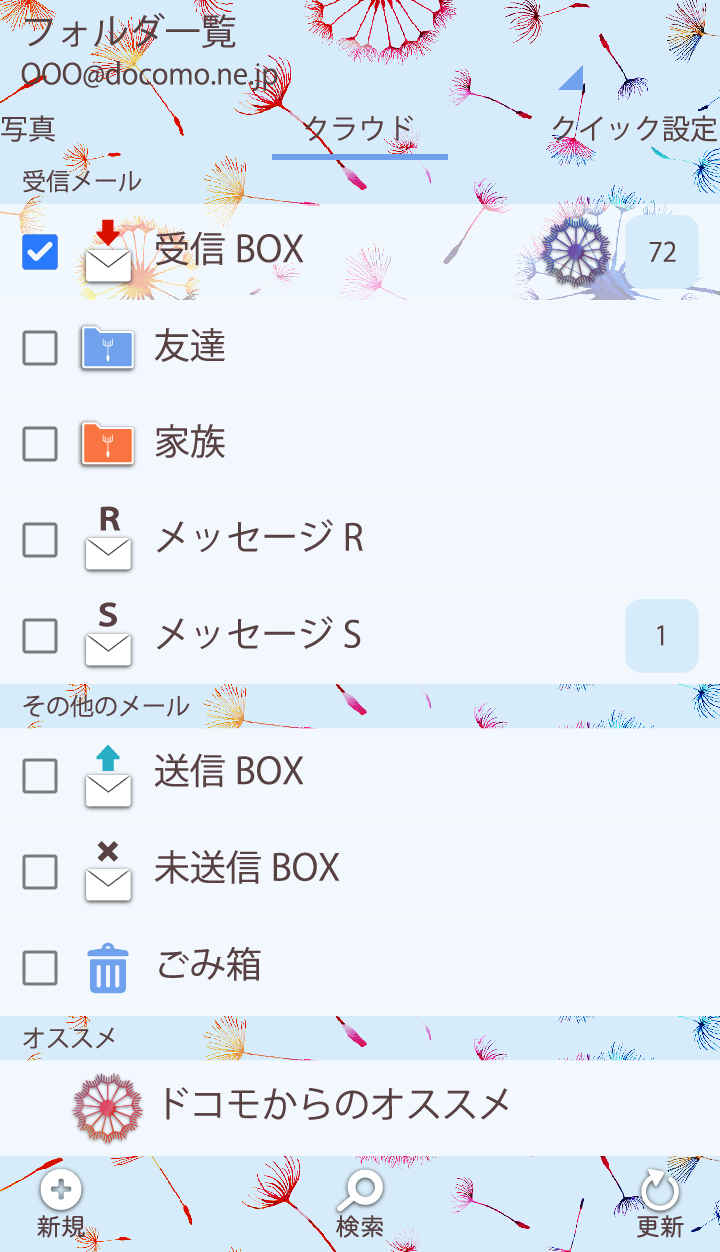720x1252 pixels.
Task: Select the クラウド tab
Action: click(x=359, y=129)
